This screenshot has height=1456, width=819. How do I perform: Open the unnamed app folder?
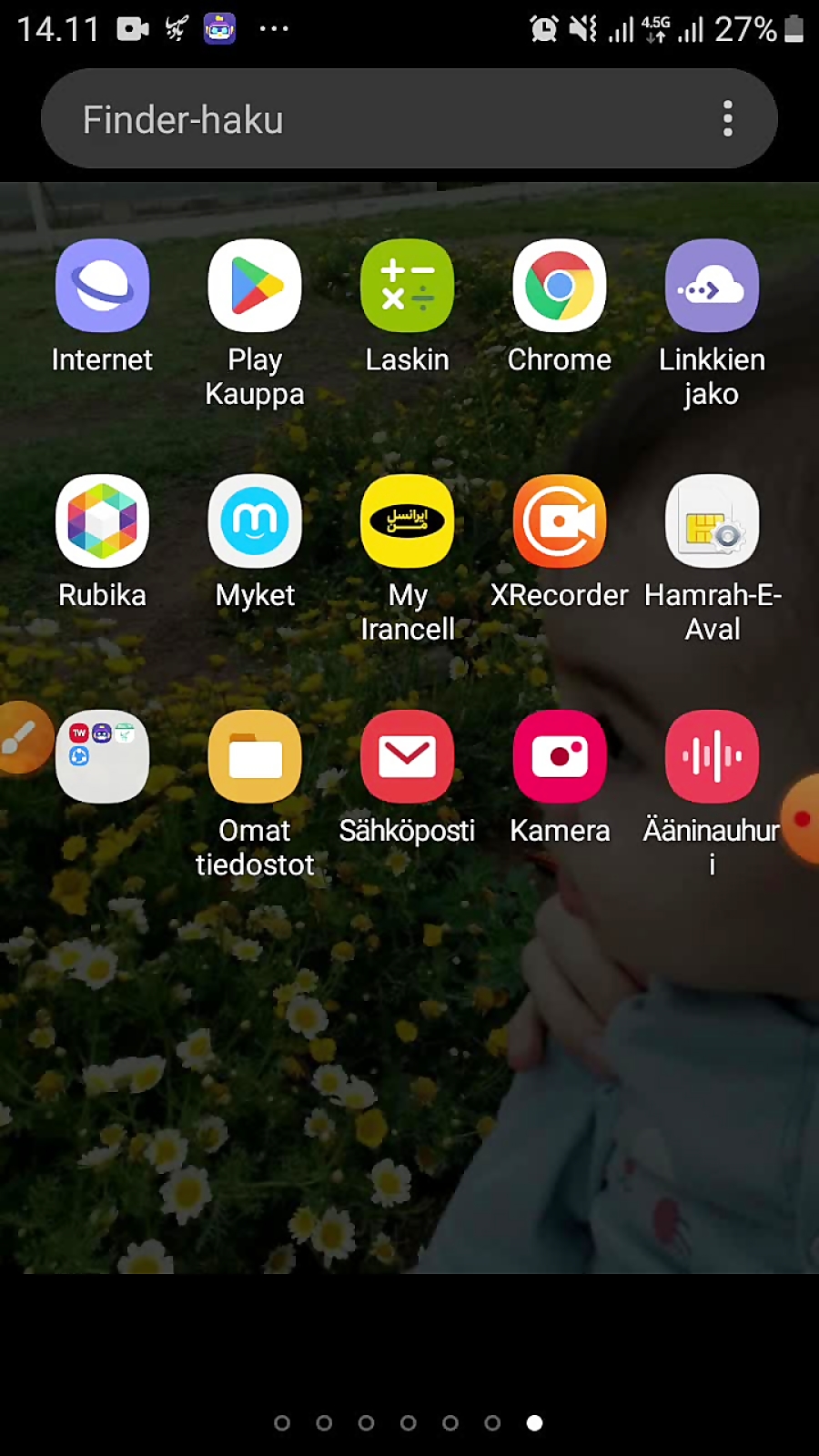click(102, 756)
